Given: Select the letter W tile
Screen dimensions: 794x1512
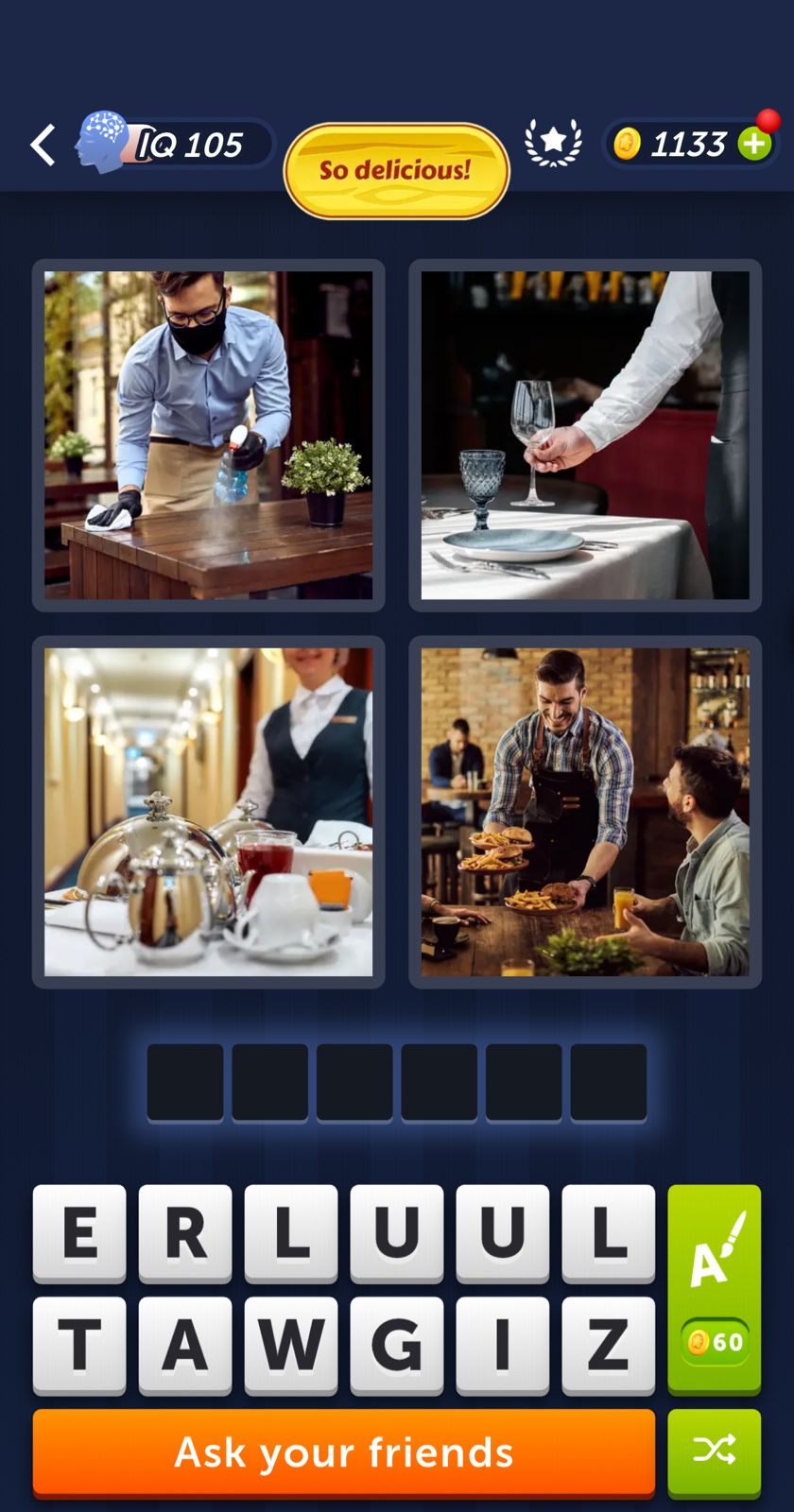Looking at the screenshot, I should (291, 1344).
